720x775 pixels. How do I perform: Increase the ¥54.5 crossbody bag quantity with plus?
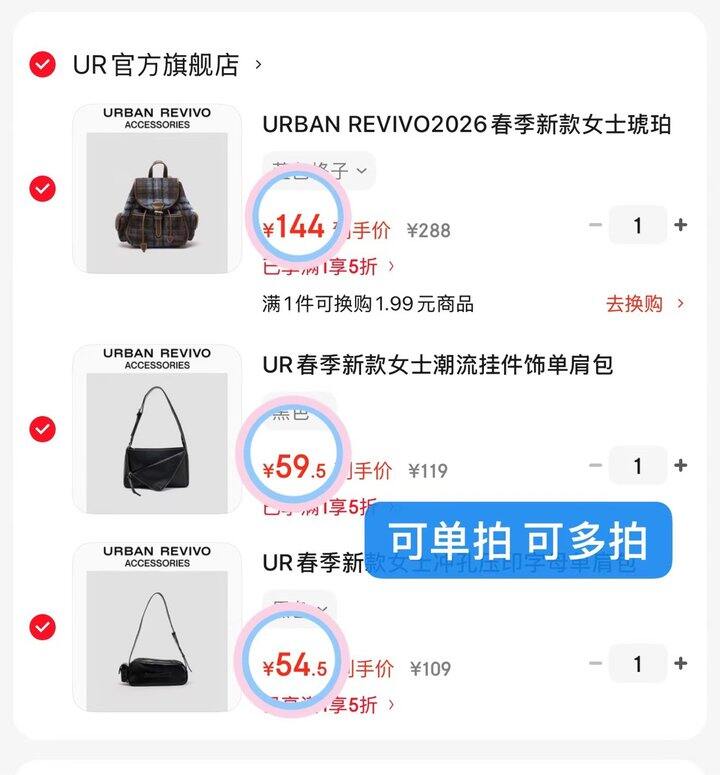(679, 663)
